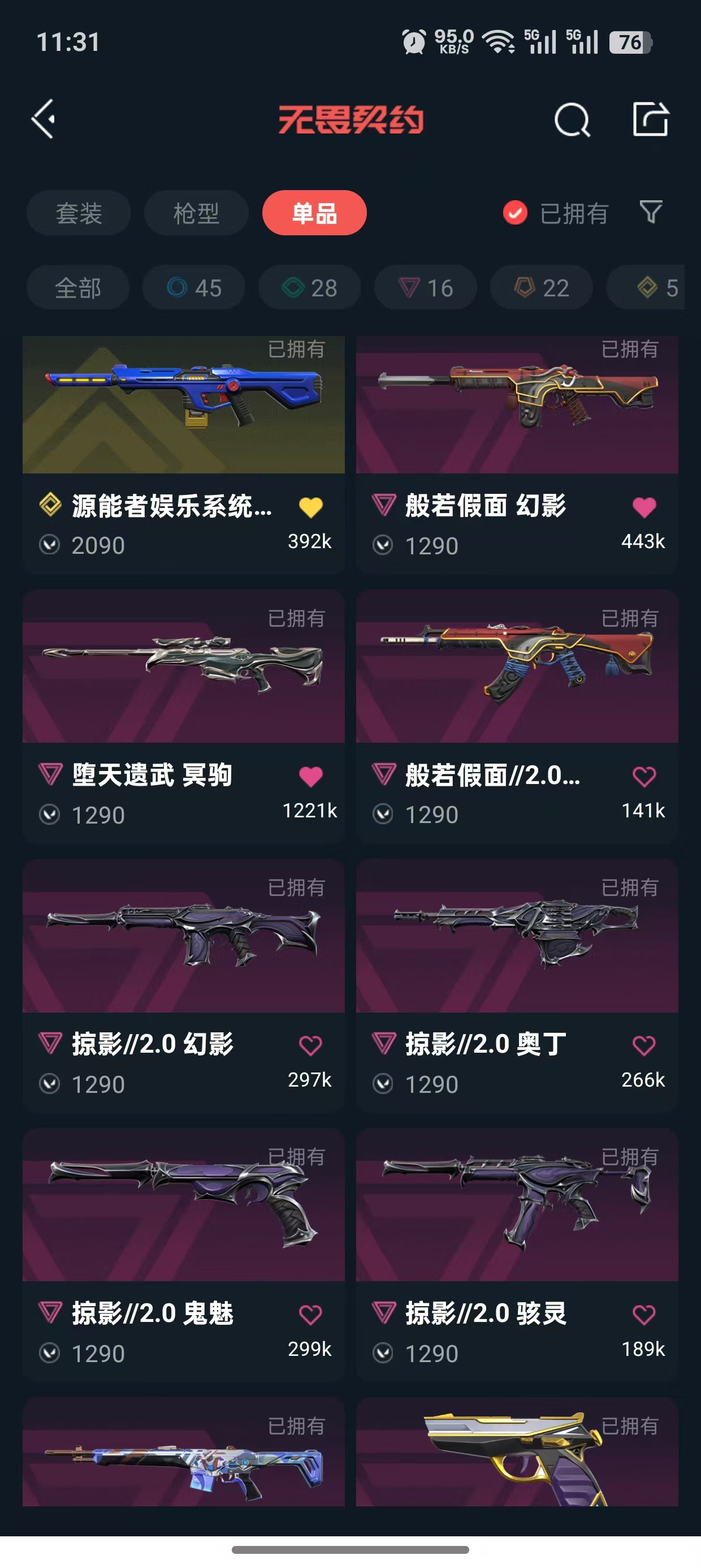
Task: Open the 掠影//2.0 鬼魅 skin card
Action: coord(184,1255)
